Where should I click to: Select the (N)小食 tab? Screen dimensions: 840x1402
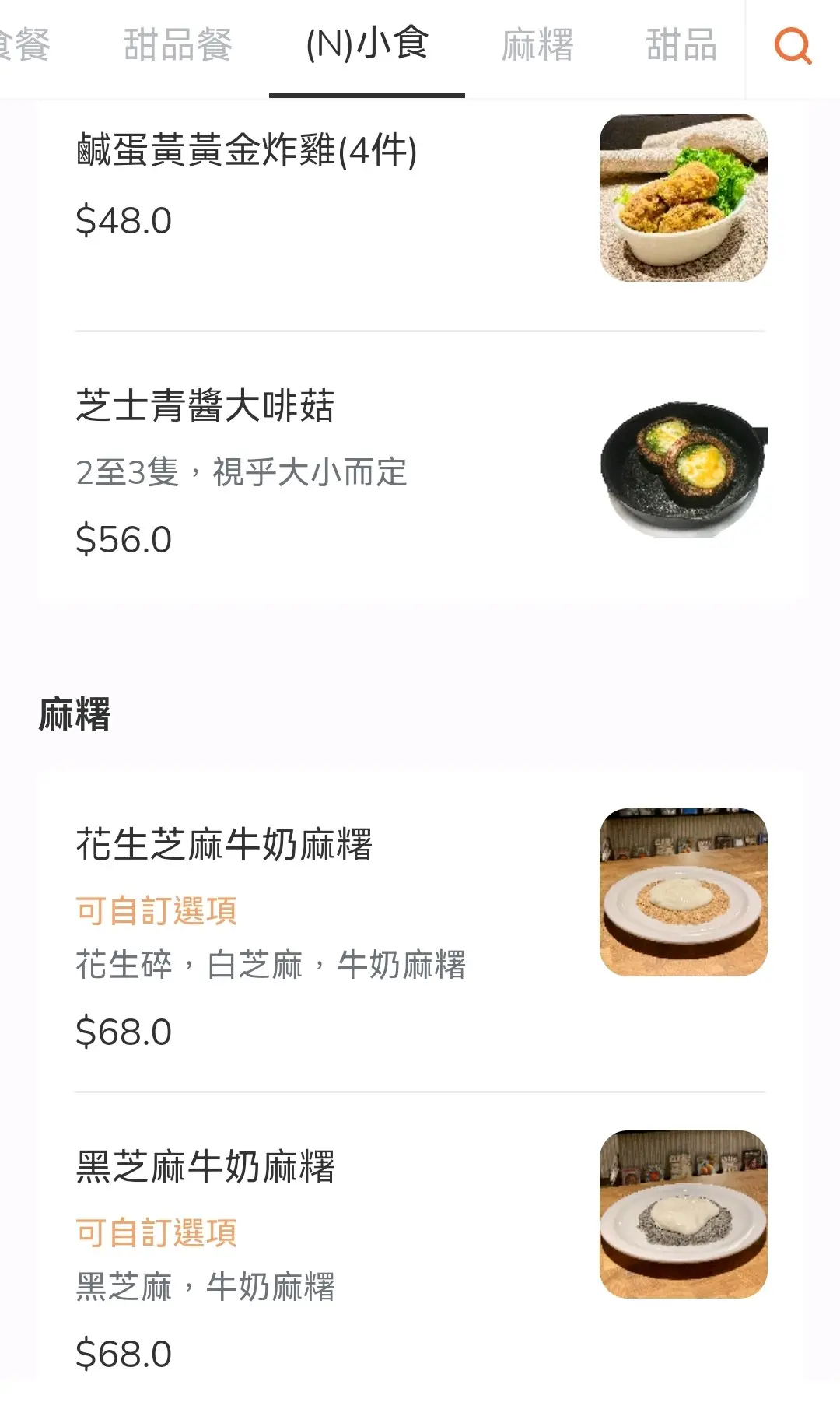pos(367,45)
